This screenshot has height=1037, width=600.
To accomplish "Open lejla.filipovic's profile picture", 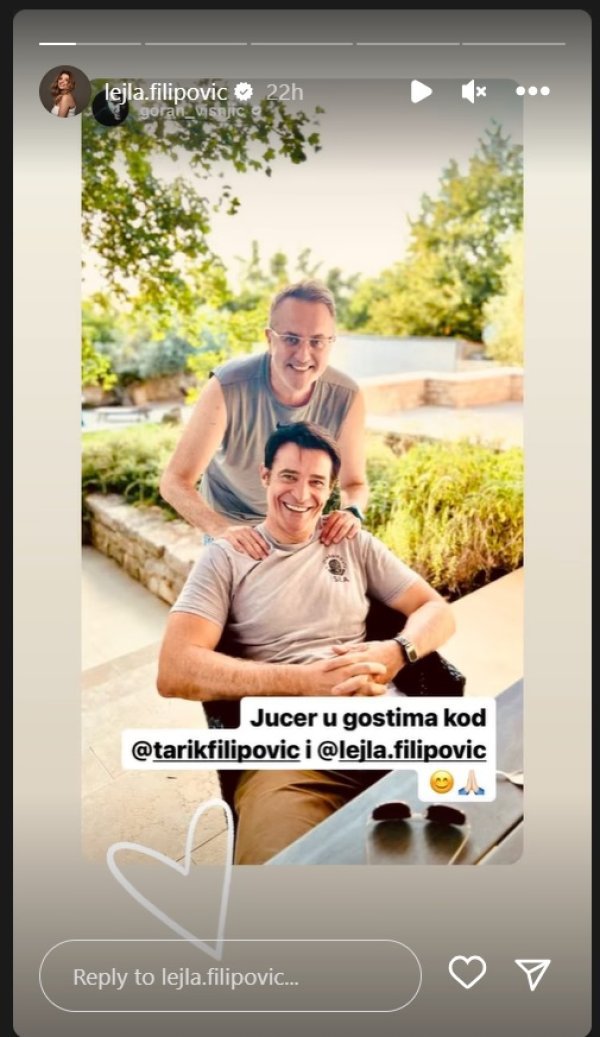I will coord(64,91).
